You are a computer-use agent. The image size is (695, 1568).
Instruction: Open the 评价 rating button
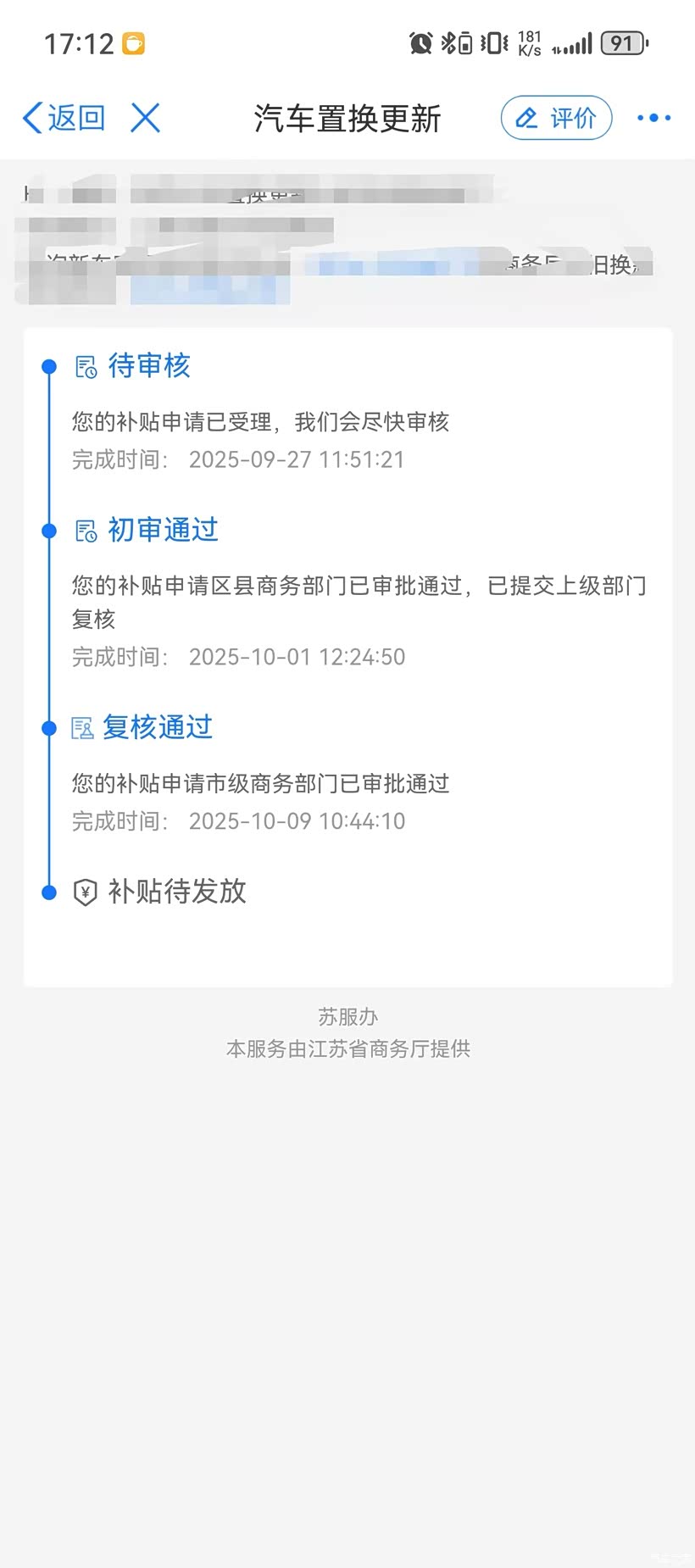556,118
